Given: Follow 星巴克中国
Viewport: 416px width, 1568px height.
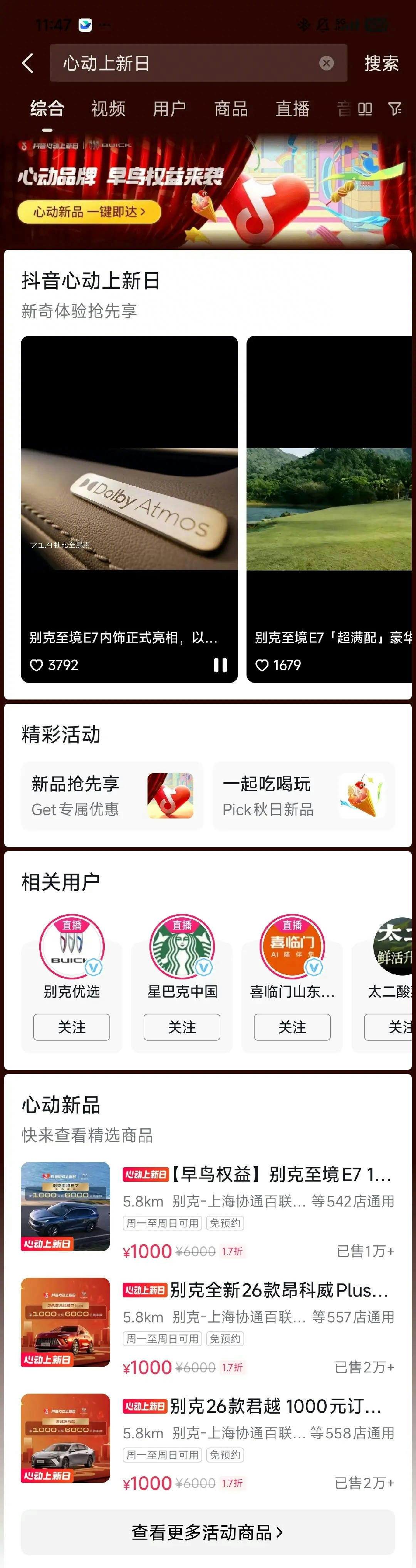Looking at the screenshot, I should click(181, 1027).
